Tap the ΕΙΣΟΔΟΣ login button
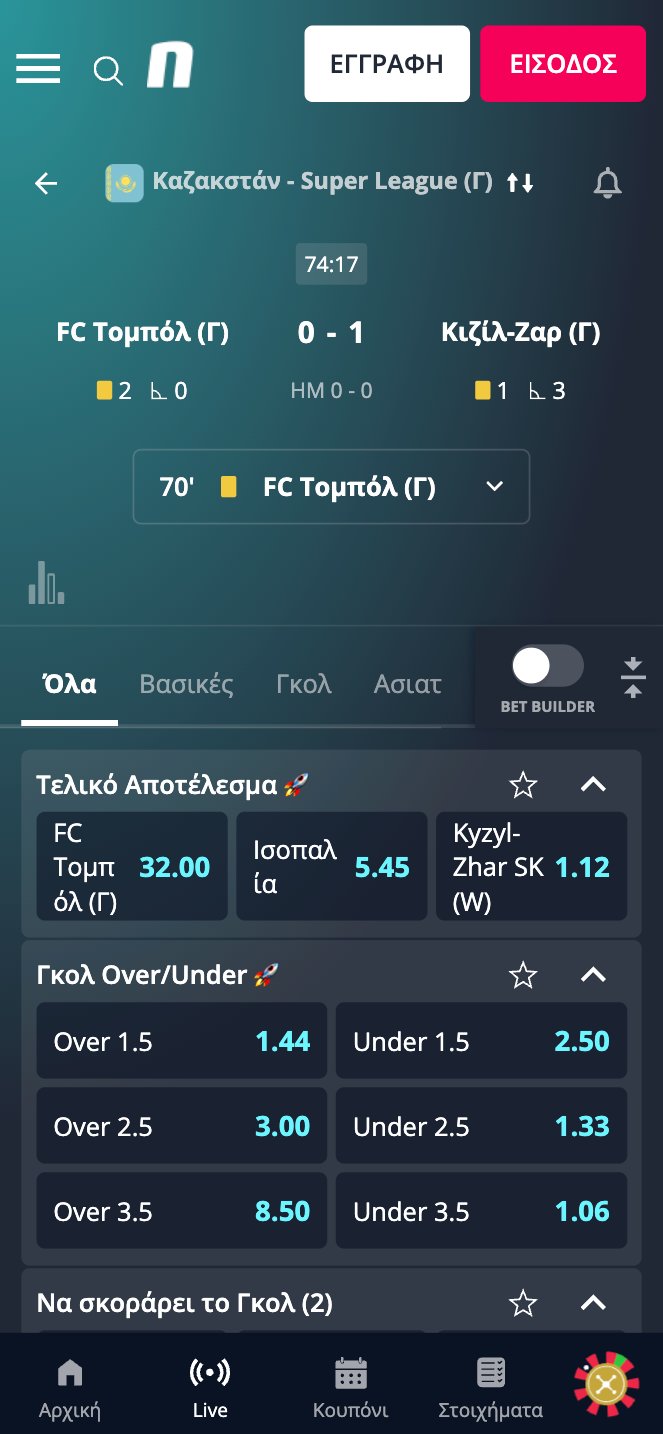This screenshot has height=1434, width=663. coord(563,64)
